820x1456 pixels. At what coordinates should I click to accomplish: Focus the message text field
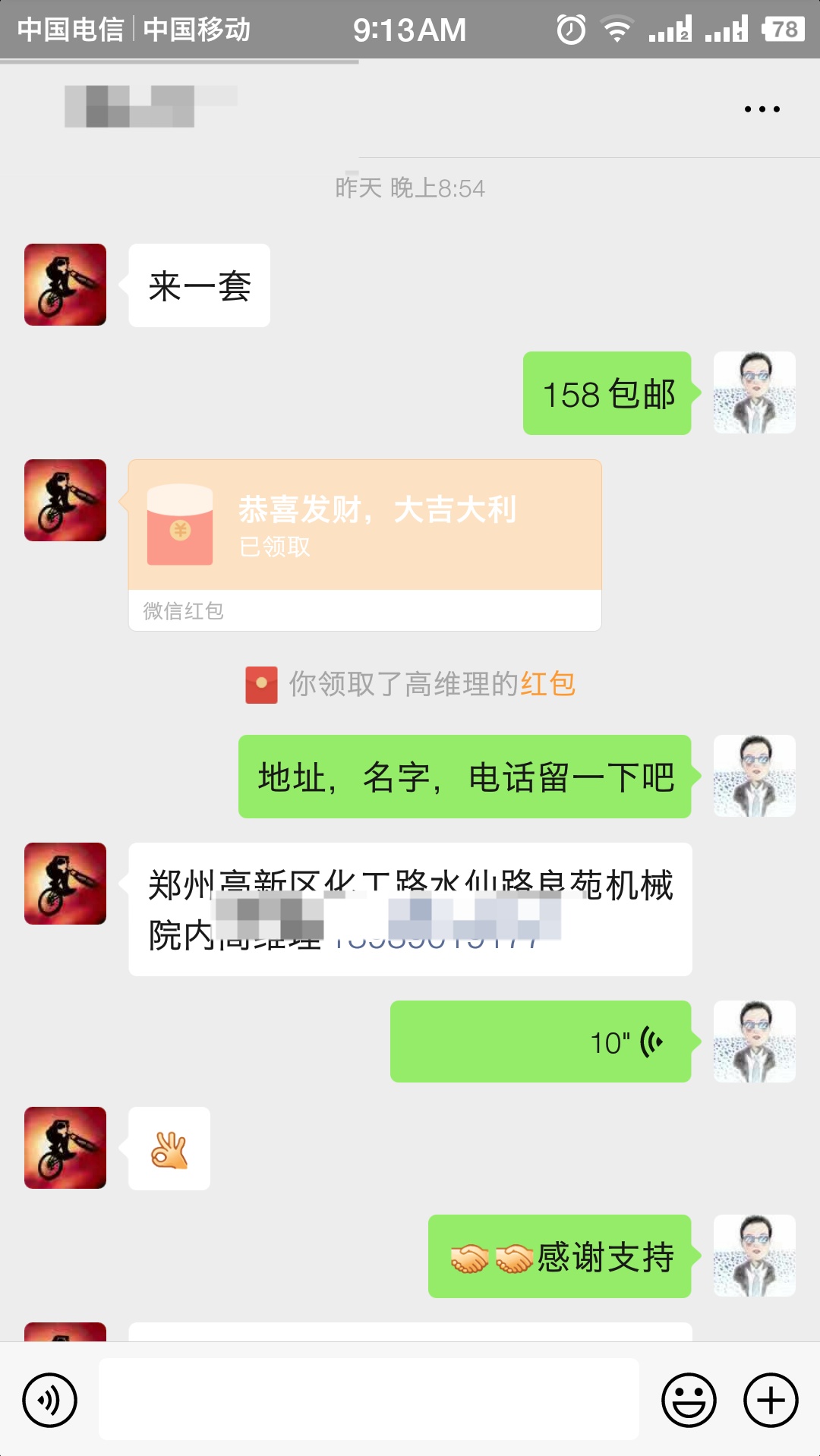[368, 1399]
